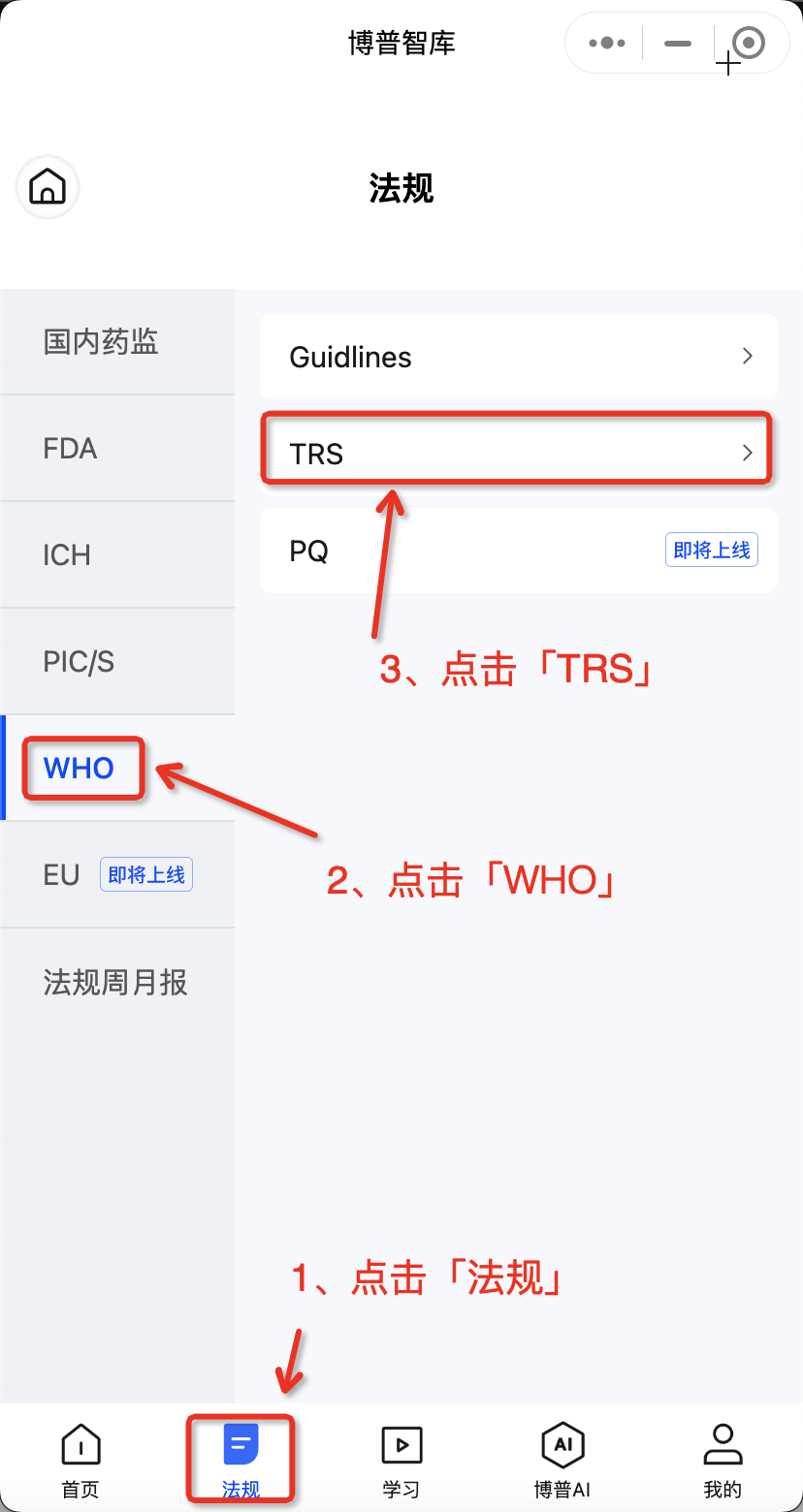This screenshot has height=1512, width=803.
Task: Select 国内药监 in the side list
Action: (117, 341)
